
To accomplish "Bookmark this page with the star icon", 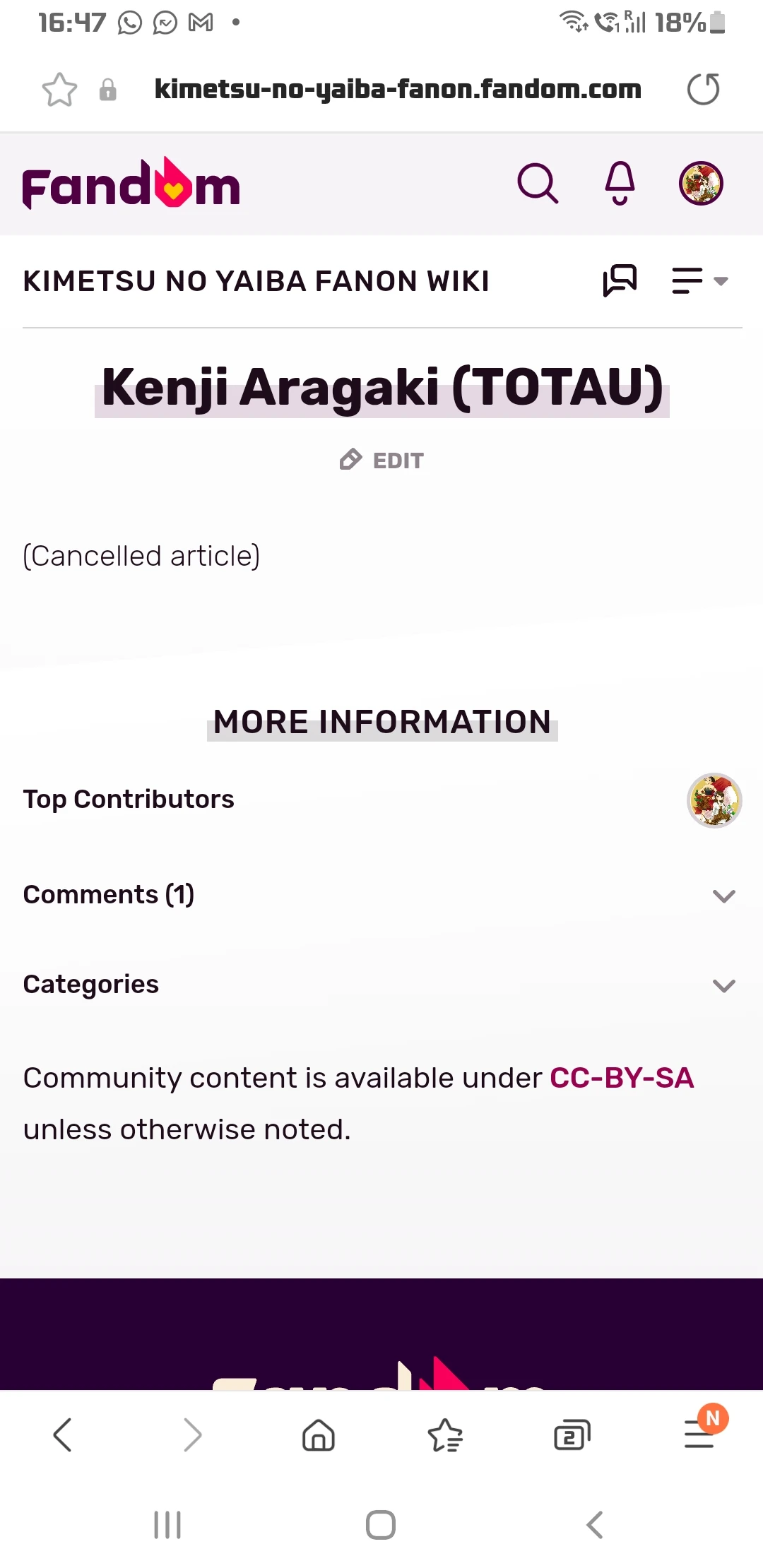I will click(59, 90).
